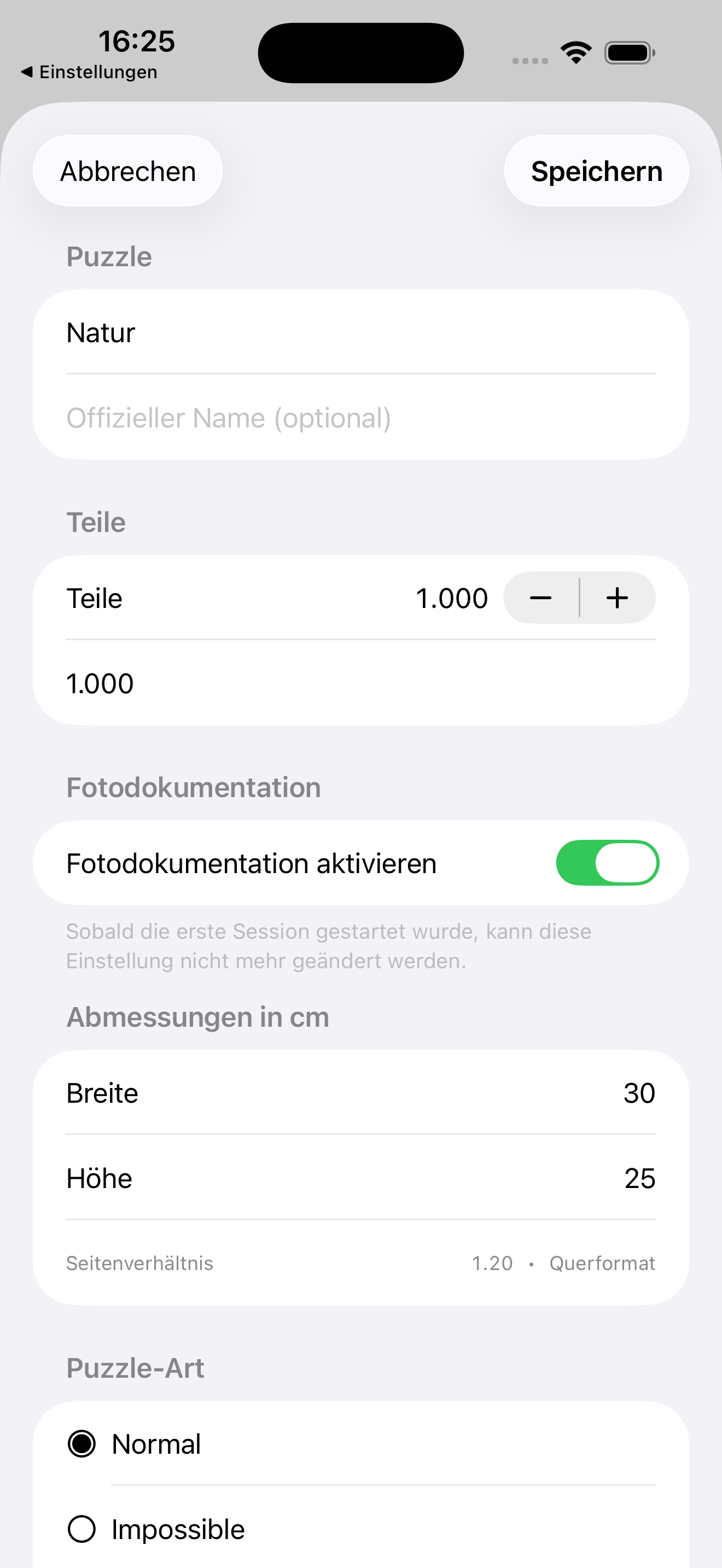Edit the piece count text field 1.000
Viewport: 722px width, 1568px height.
[359, 683]
